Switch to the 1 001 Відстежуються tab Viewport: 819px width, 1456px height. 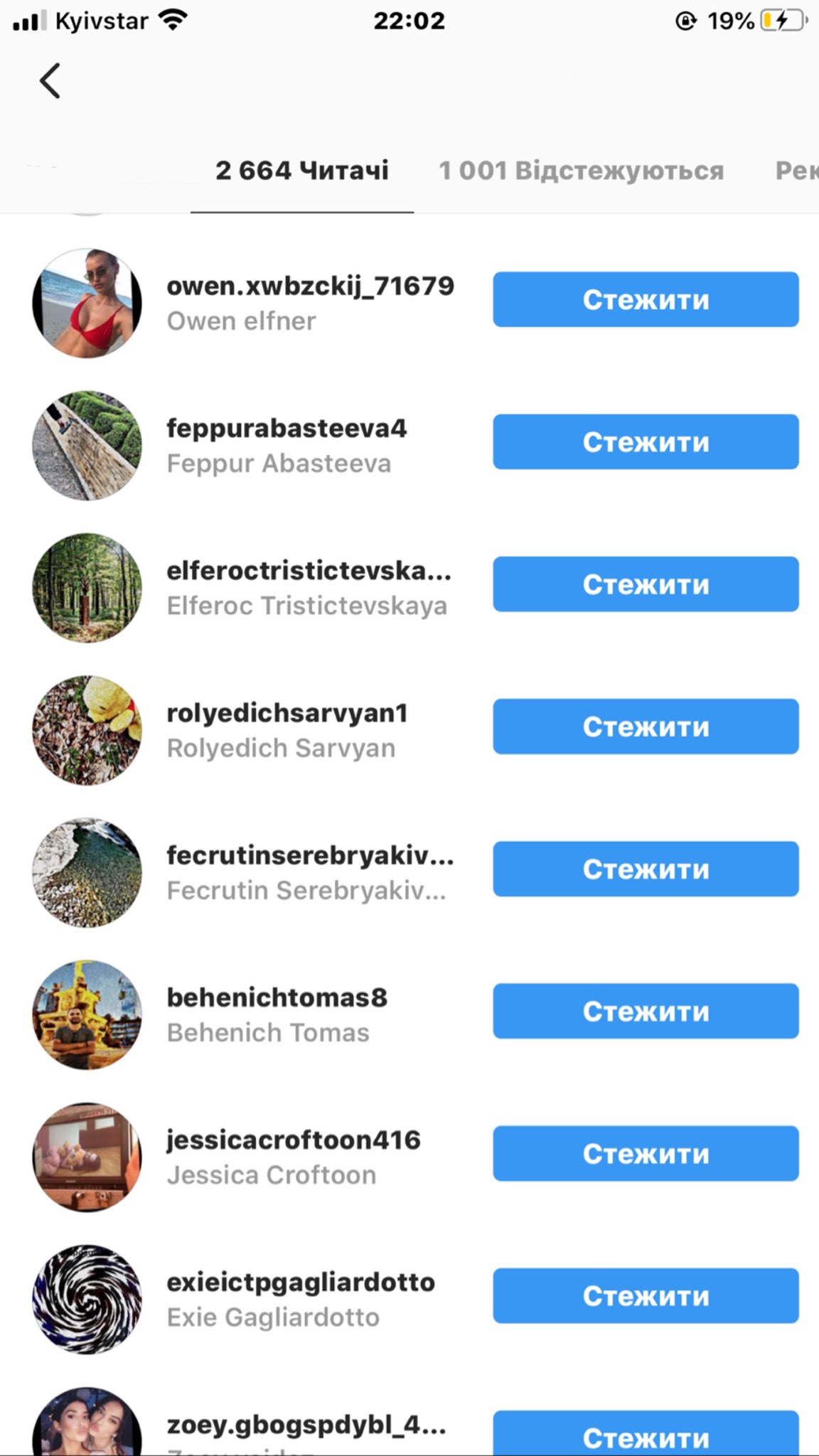pos(581,171)
